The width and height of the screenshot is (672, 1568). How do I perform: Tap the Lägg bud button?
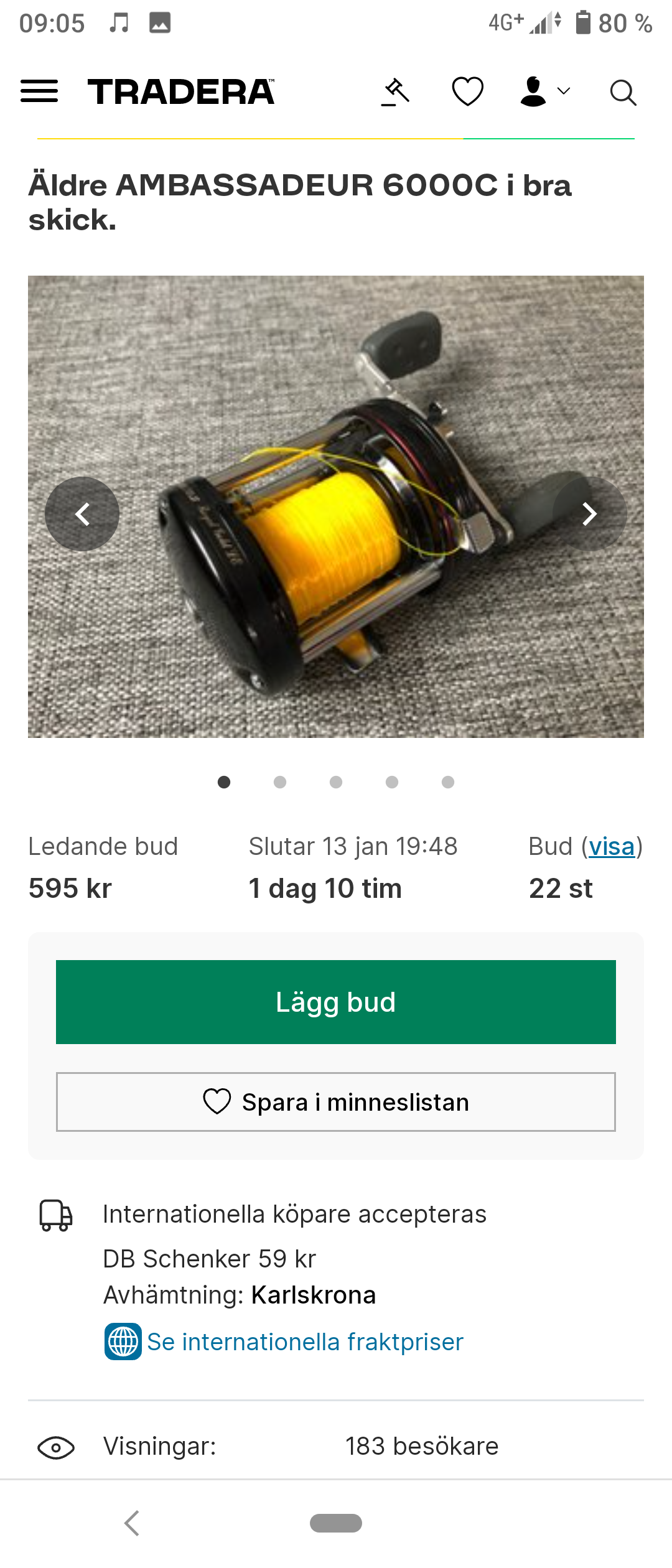coord(336,1002)
